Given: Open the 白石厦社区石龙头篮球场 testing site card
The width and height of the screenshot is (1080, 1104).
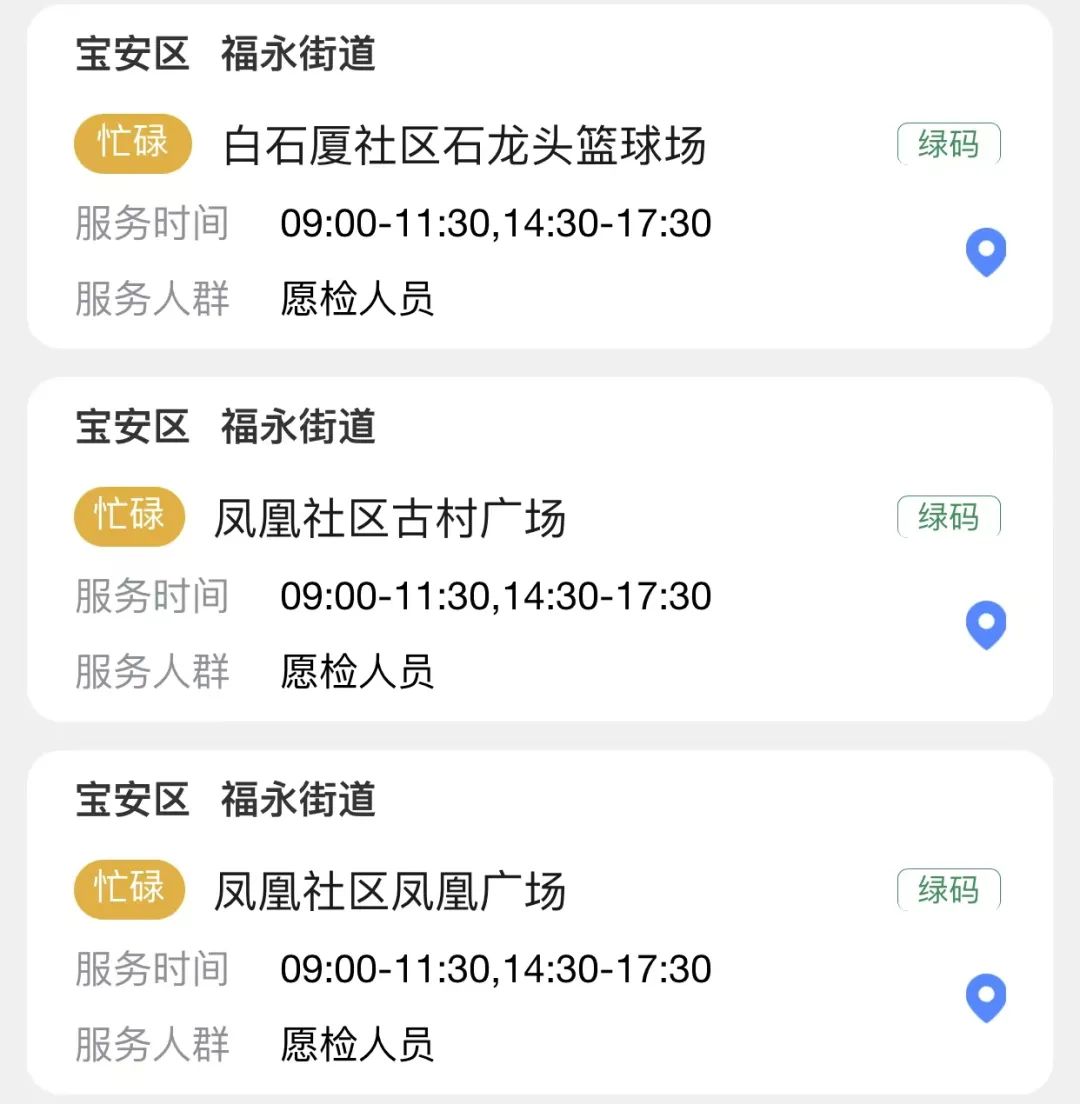Looking at the screenshot, I should pyautogui.click(x=465, y=146).
